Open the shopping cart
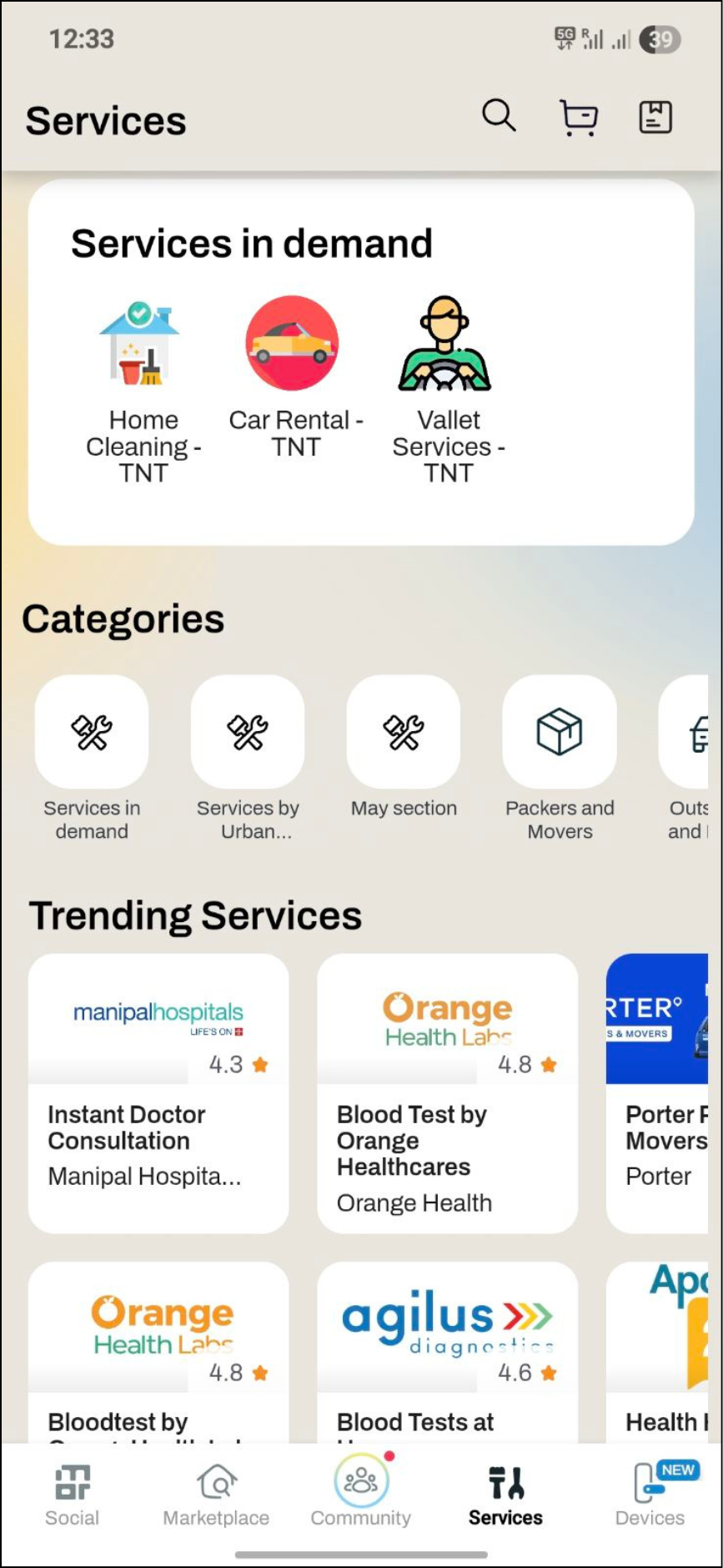Viewport: 723px width, 1568px height. click(578, 118)
